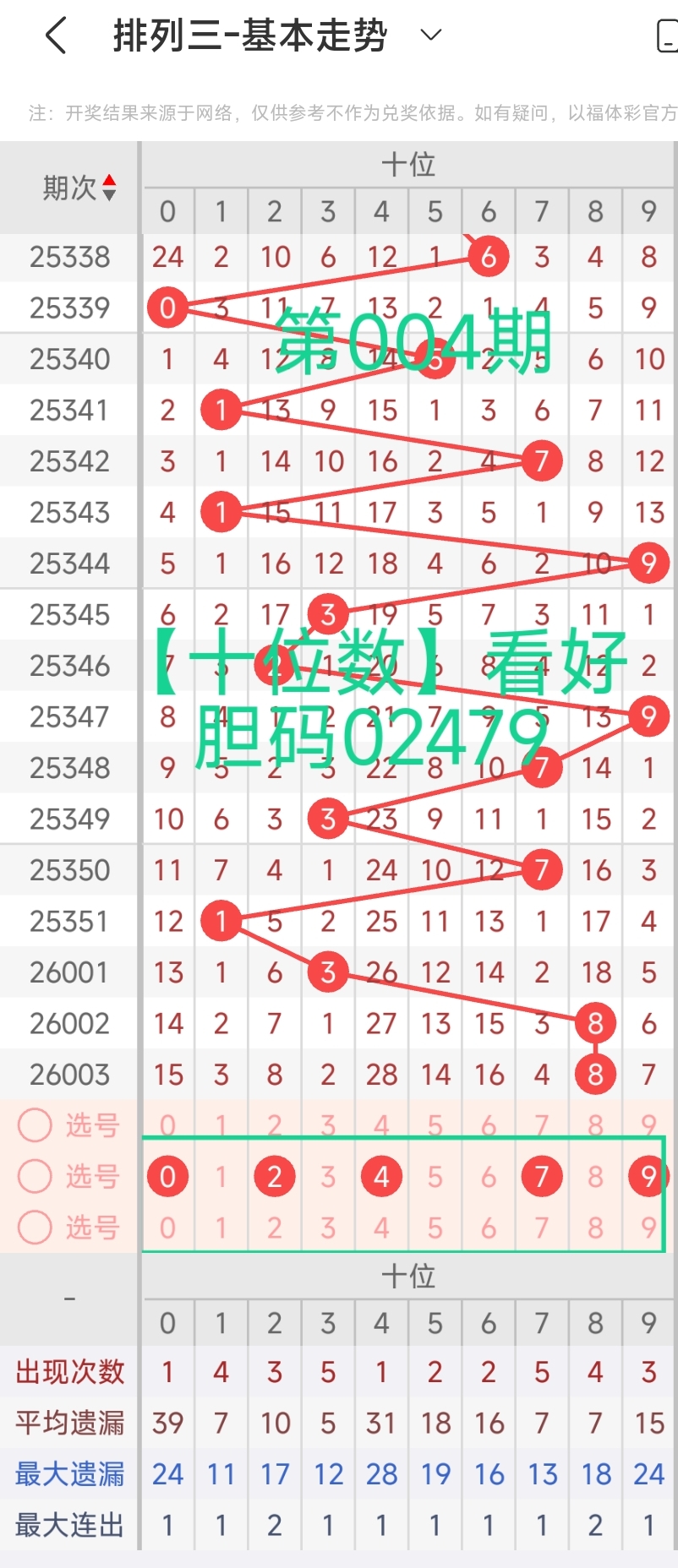Select the red ball 0 in the selection row

[x=167, y=1175]
